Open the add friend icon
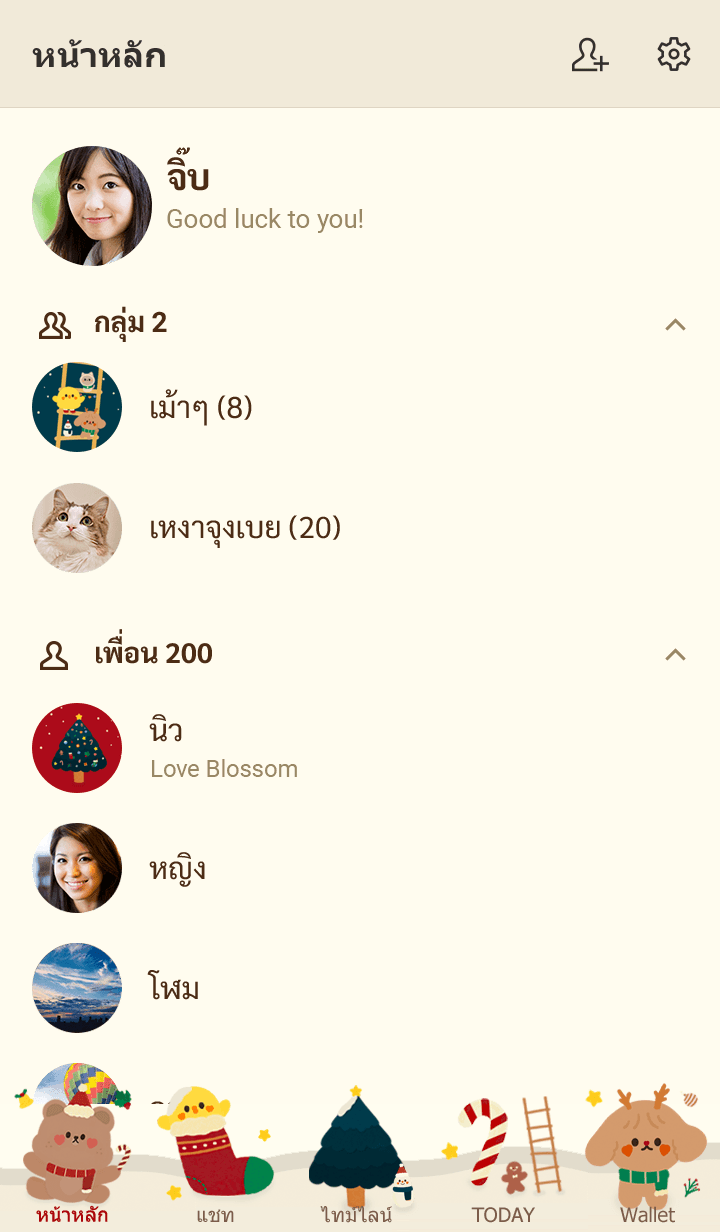This screenshot has height=1232, width=720. 590,55
